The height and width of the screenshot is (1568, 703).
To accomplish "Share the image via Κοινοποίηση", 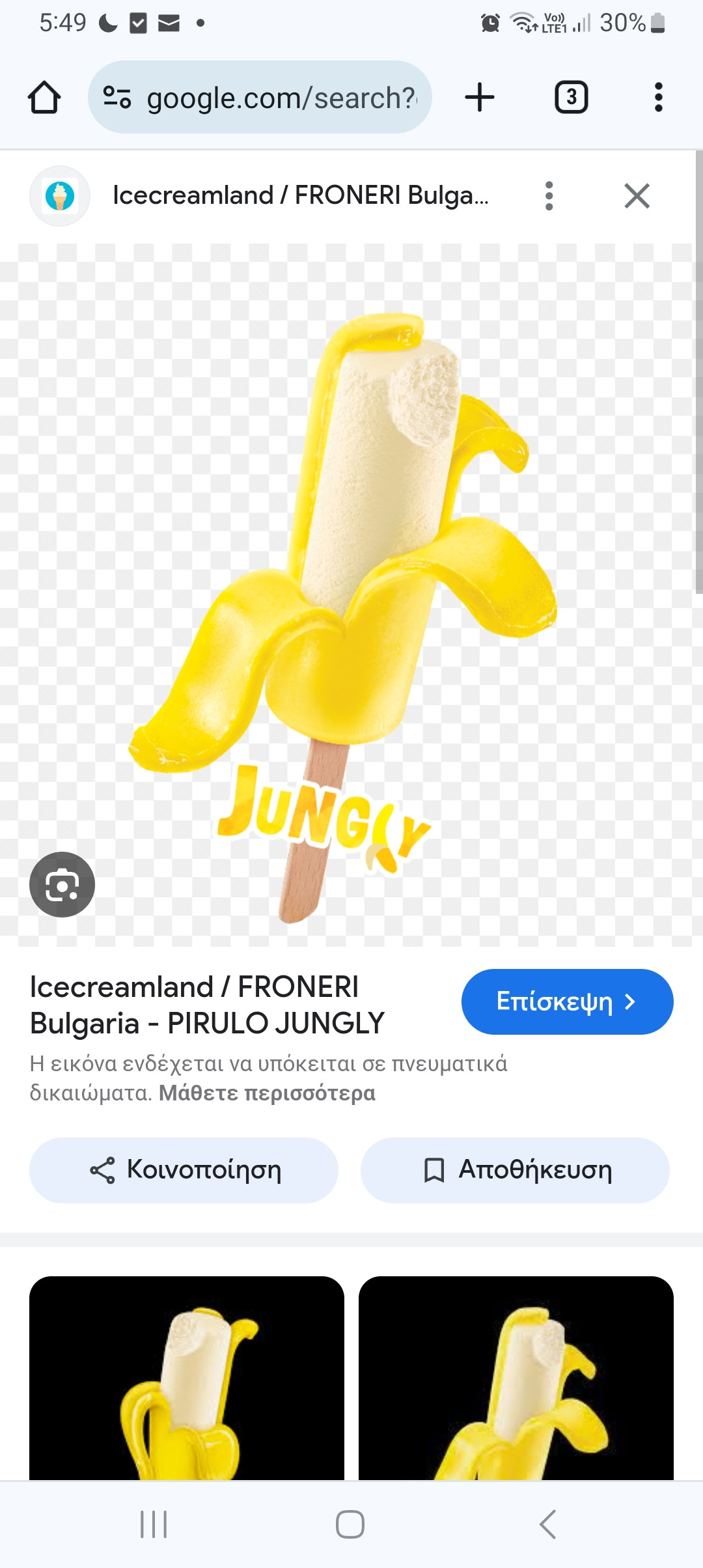I will click(x=184, y=1170).
